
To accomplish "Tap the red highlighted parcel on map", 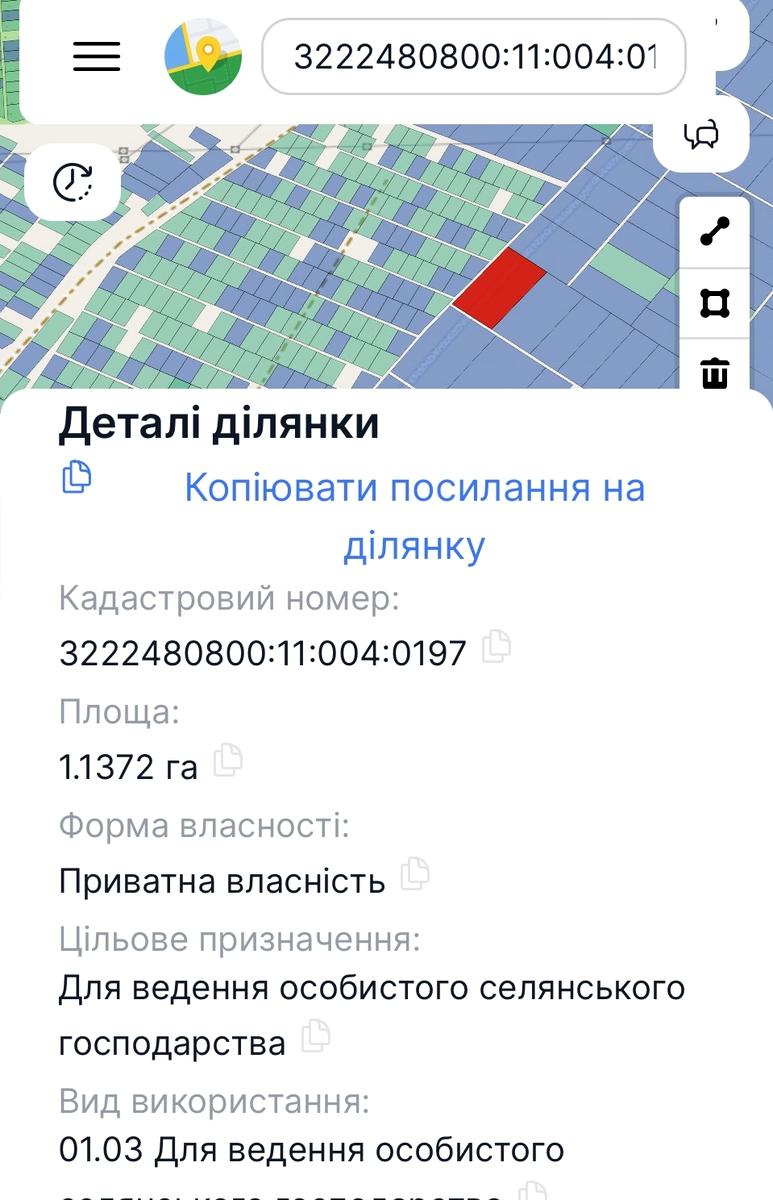I will 500,288.
